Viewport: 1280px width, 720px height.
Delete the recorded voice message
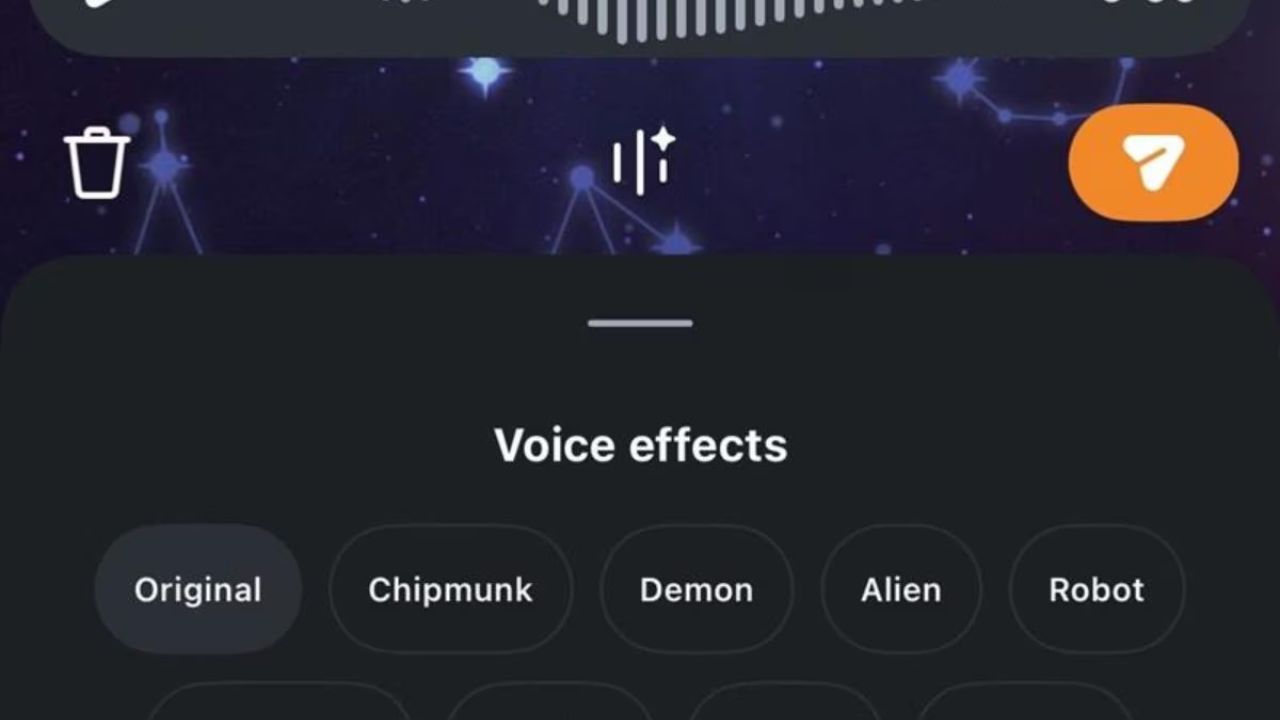pos(97,163)
